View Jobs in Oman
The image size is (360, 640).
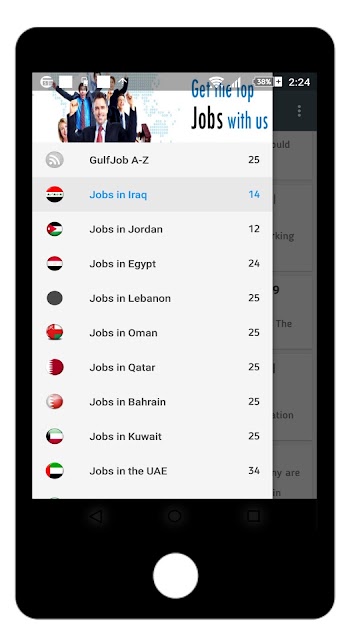(x=152, y=333)
